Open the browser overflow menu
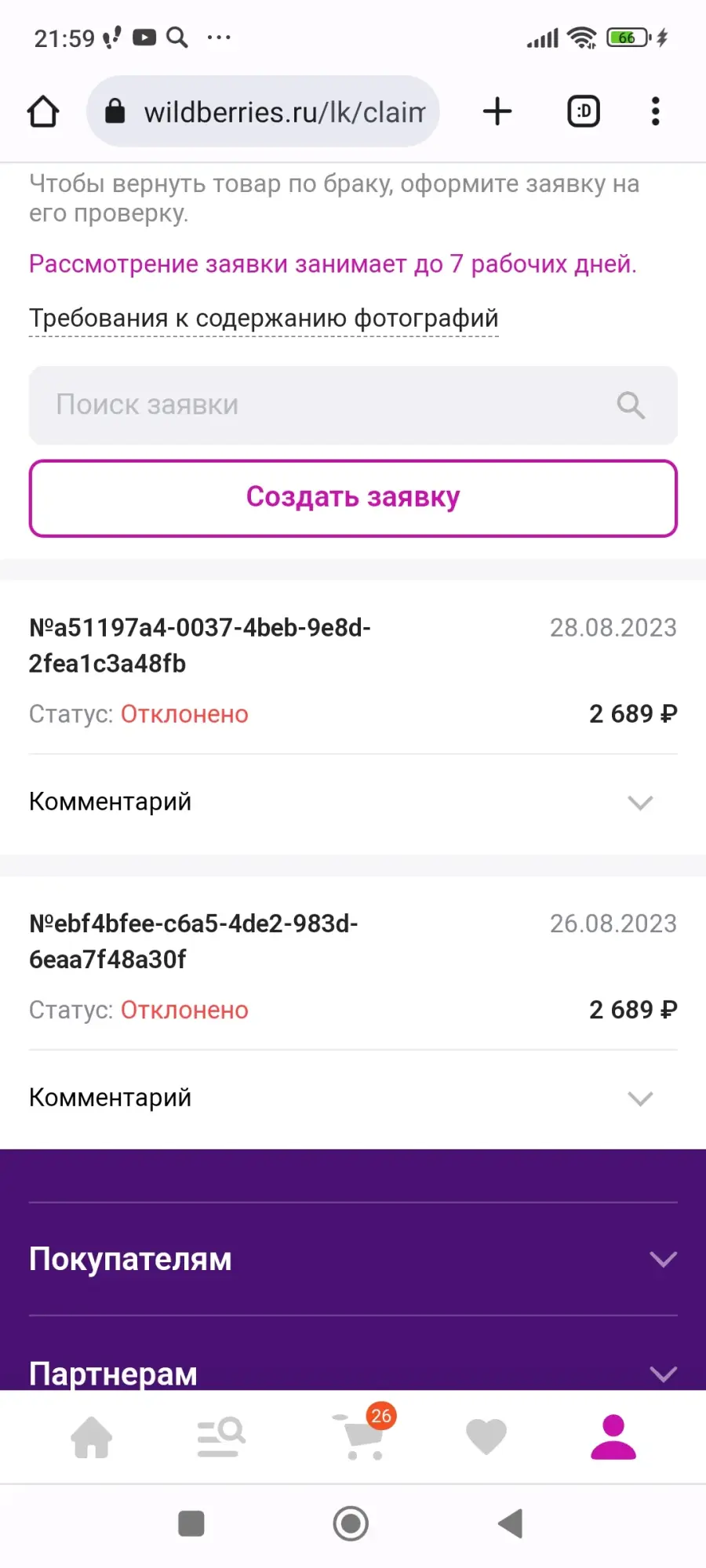The height and width of the screenshot is (1568, 706). click(x=656, y=111)
